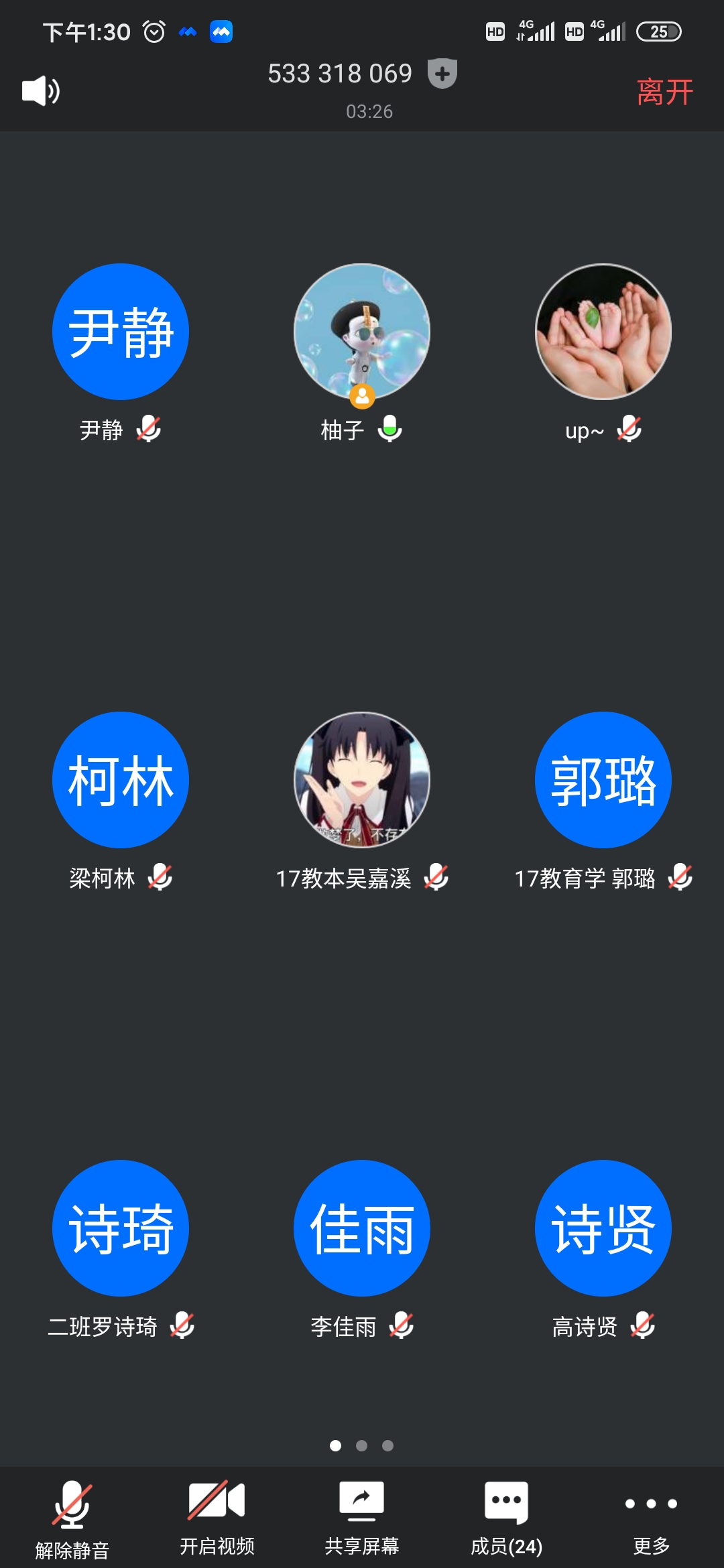The height and width of the screenshot is (1568, 724).
Task: Leave the meeting via 离开
Action: (664, 92)
